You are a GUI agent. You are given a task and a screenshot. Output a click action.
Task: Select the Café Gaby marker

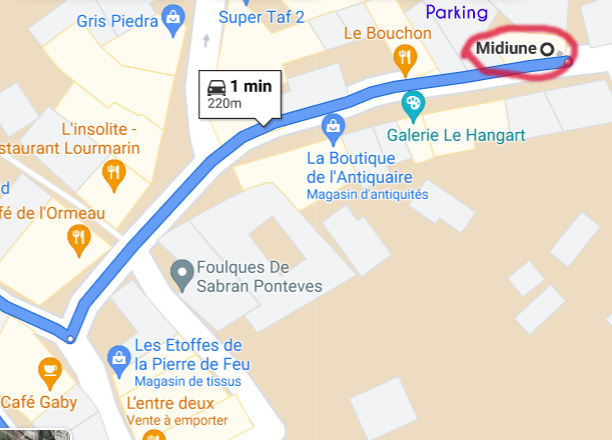[49, 372]
